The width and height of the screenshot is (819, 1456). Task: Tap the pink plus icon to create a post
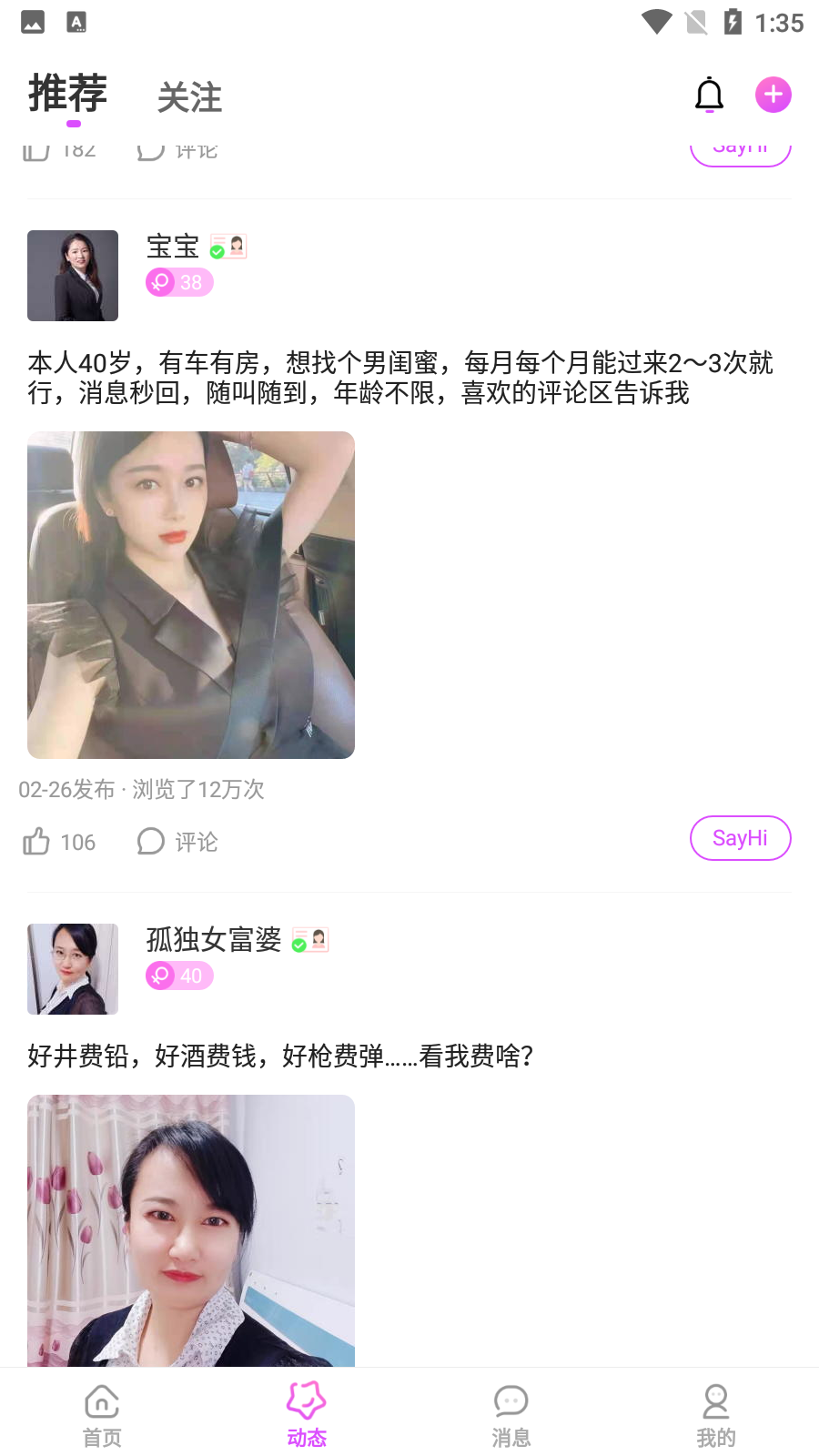[773, 94]
